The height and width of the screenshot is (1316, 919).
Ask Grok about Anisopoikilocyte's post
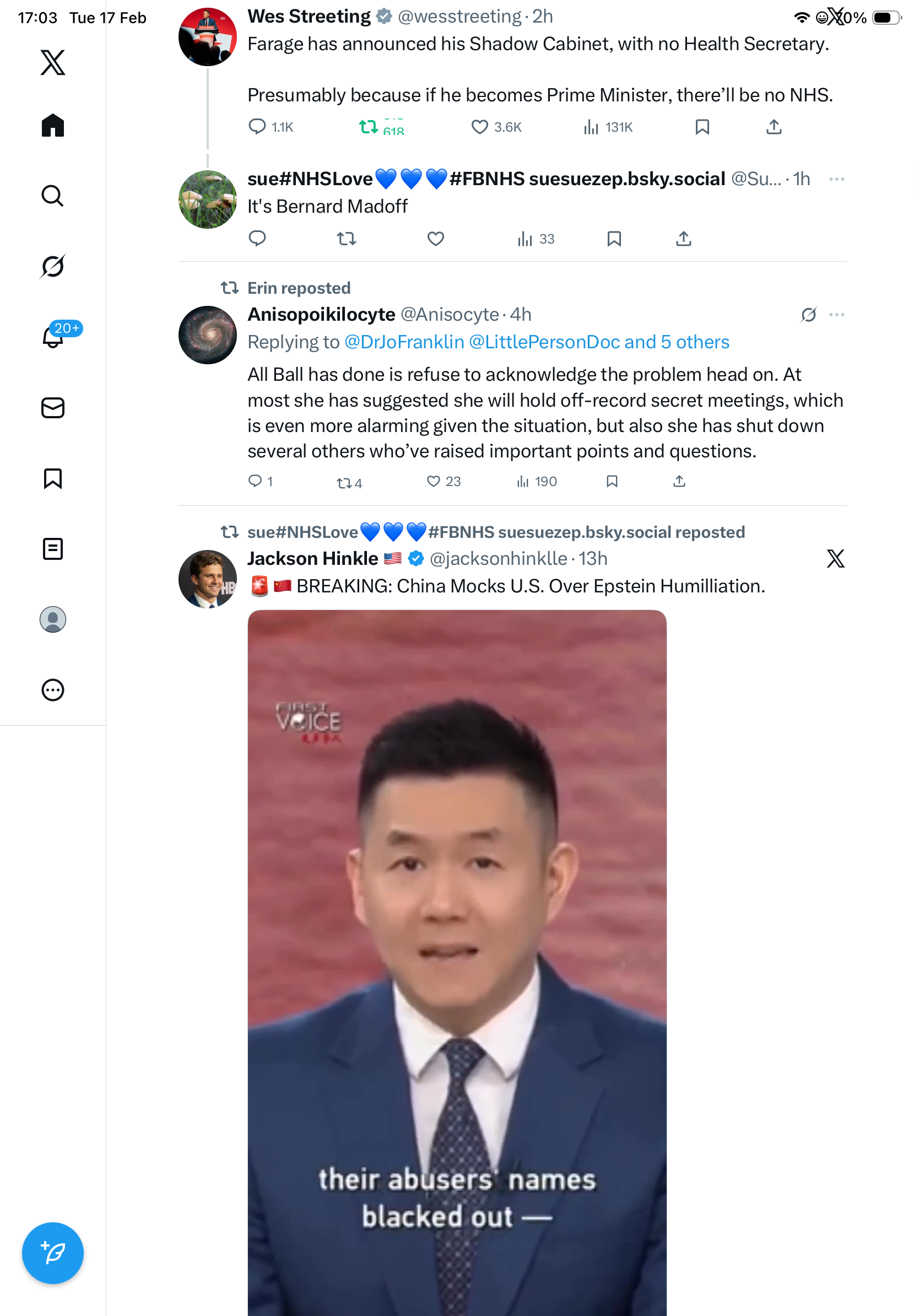tap(808, 315)
